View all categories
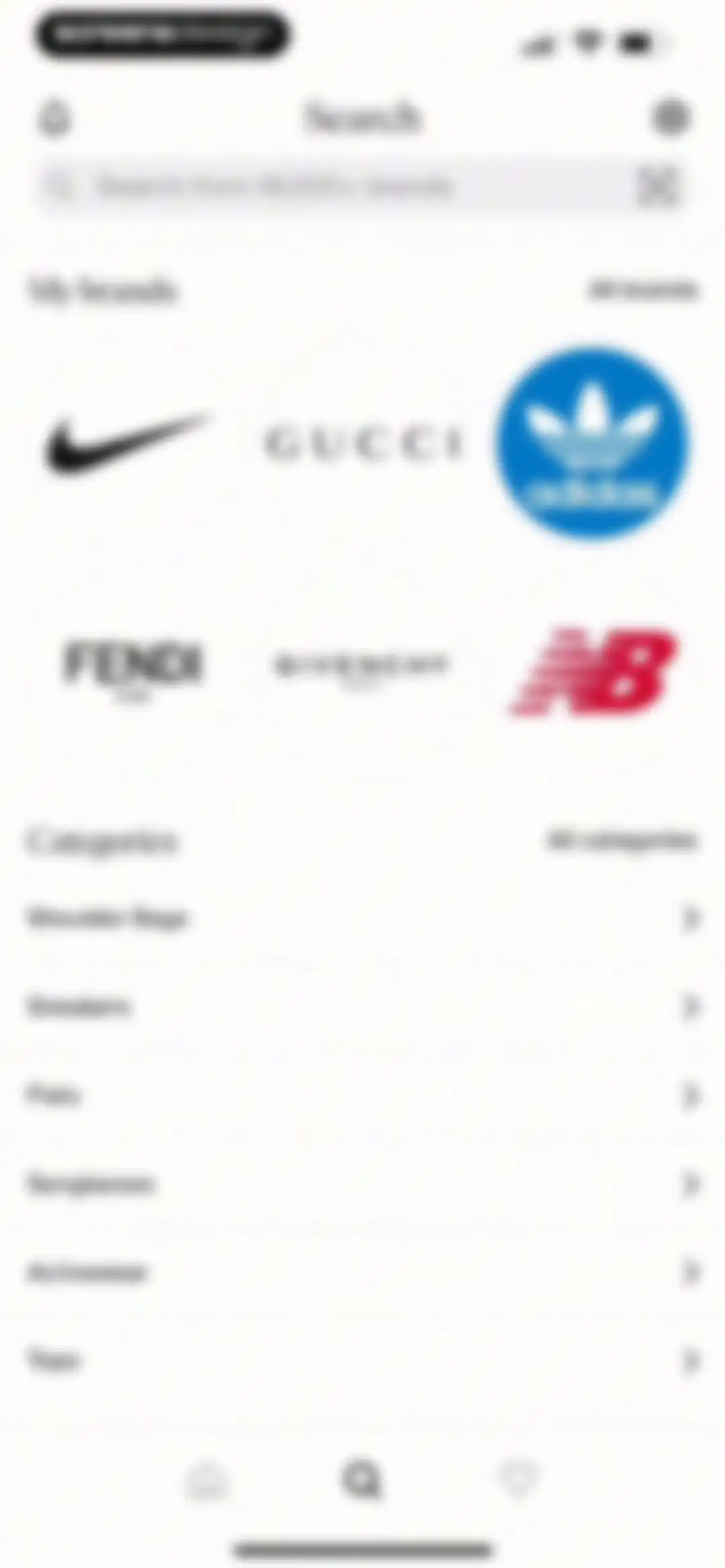Screen dimensions: 725x1568 click(x=622, y=840)
